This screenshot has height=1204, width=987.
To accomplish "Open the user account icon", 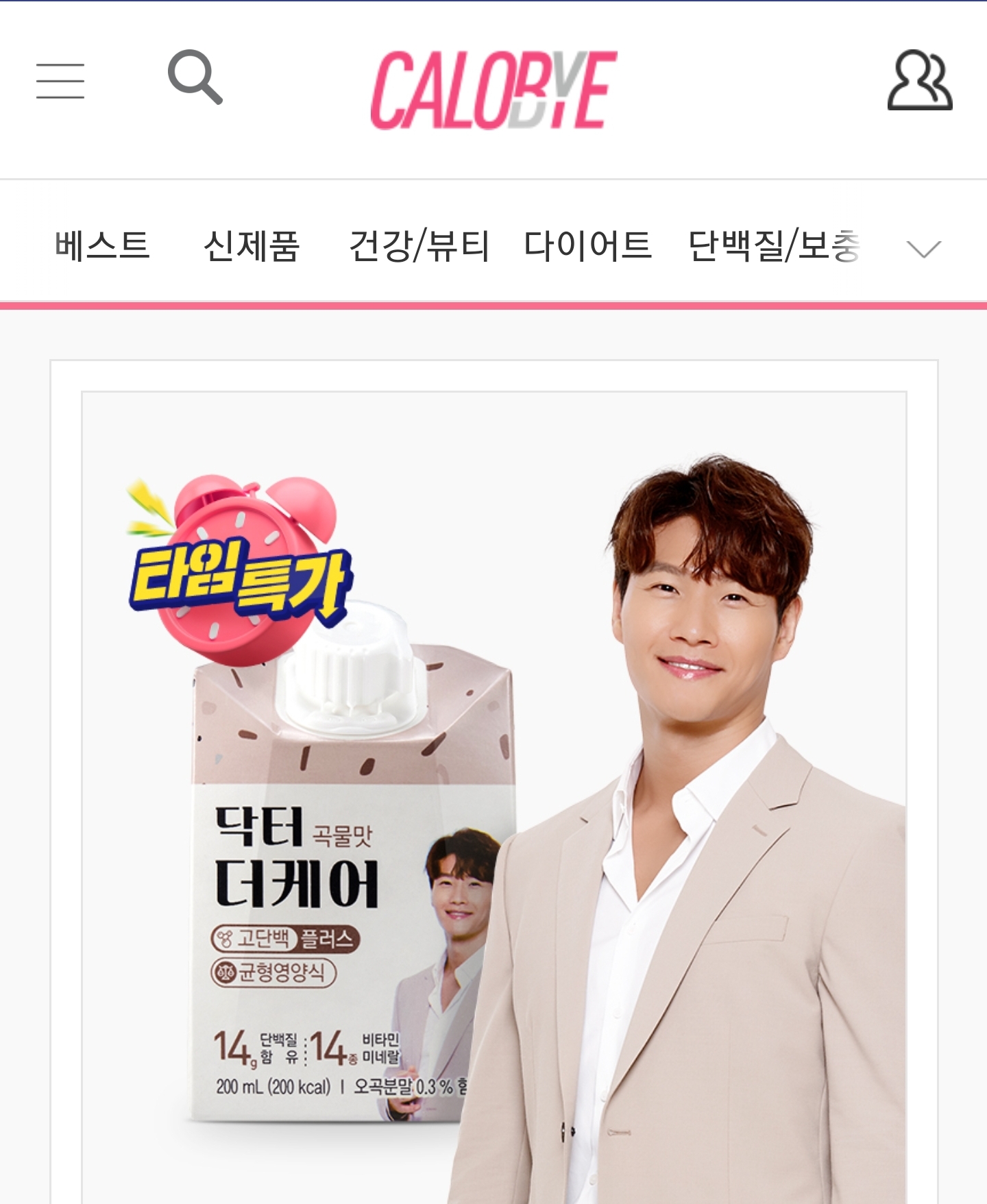I will (920, 80).
